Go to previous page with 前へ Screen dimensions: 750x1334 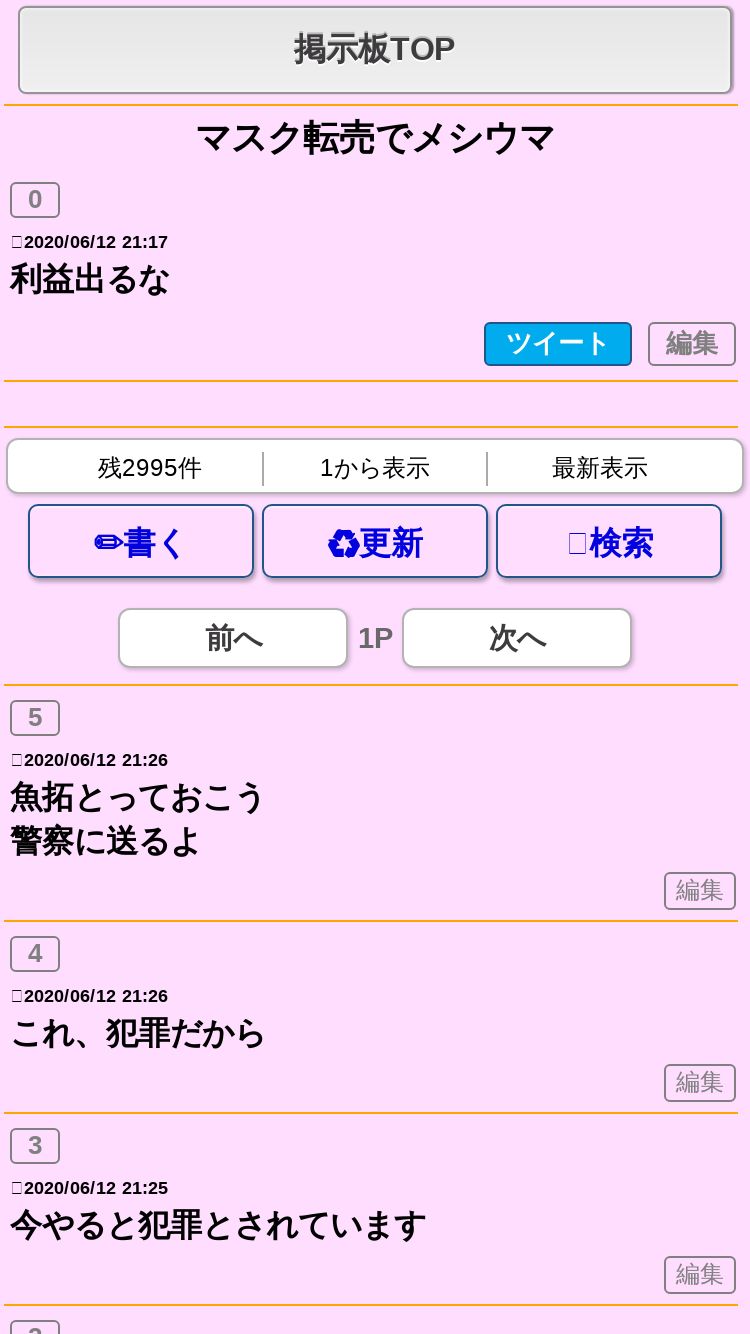(x=233, y=638)
